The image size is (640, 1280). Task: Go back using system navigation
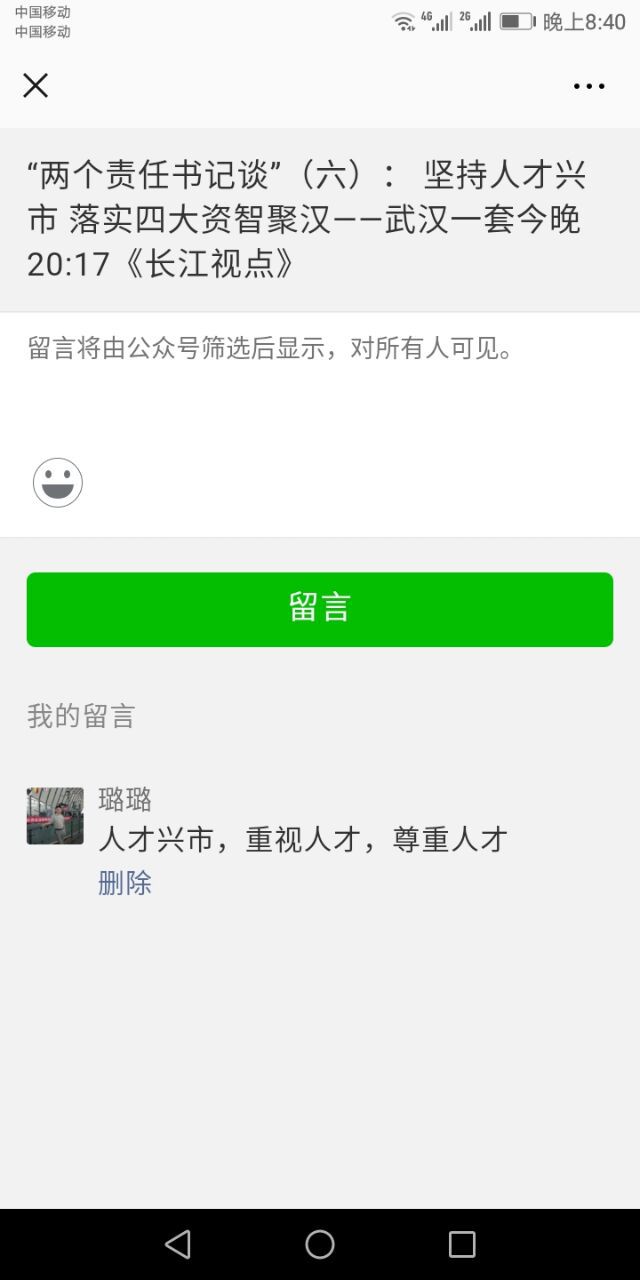point(178,1243)
